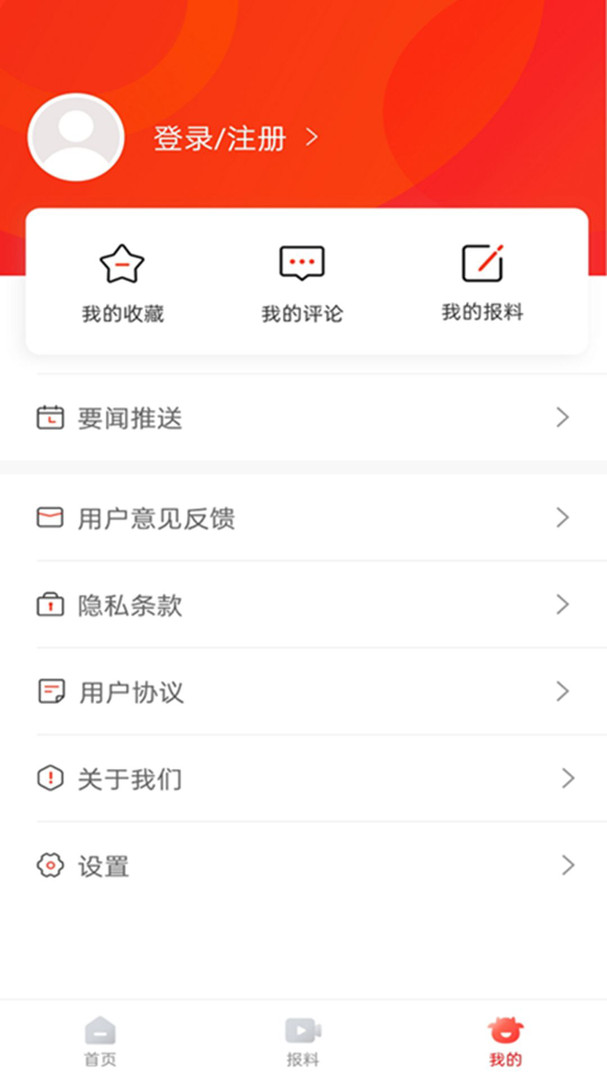607x1080 pixels.
Task: Switch to the 报料 tab
Action: [x=302, y=1040]
